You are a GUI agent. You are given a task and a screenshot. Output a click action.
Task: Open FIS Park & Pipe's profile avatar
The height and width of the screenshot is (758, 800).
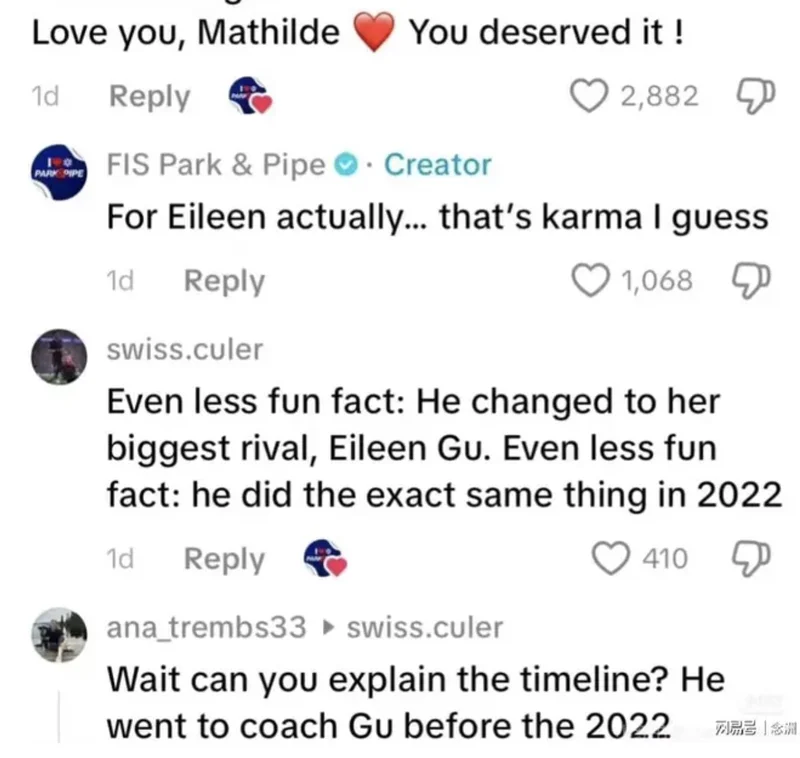[59, 172]
